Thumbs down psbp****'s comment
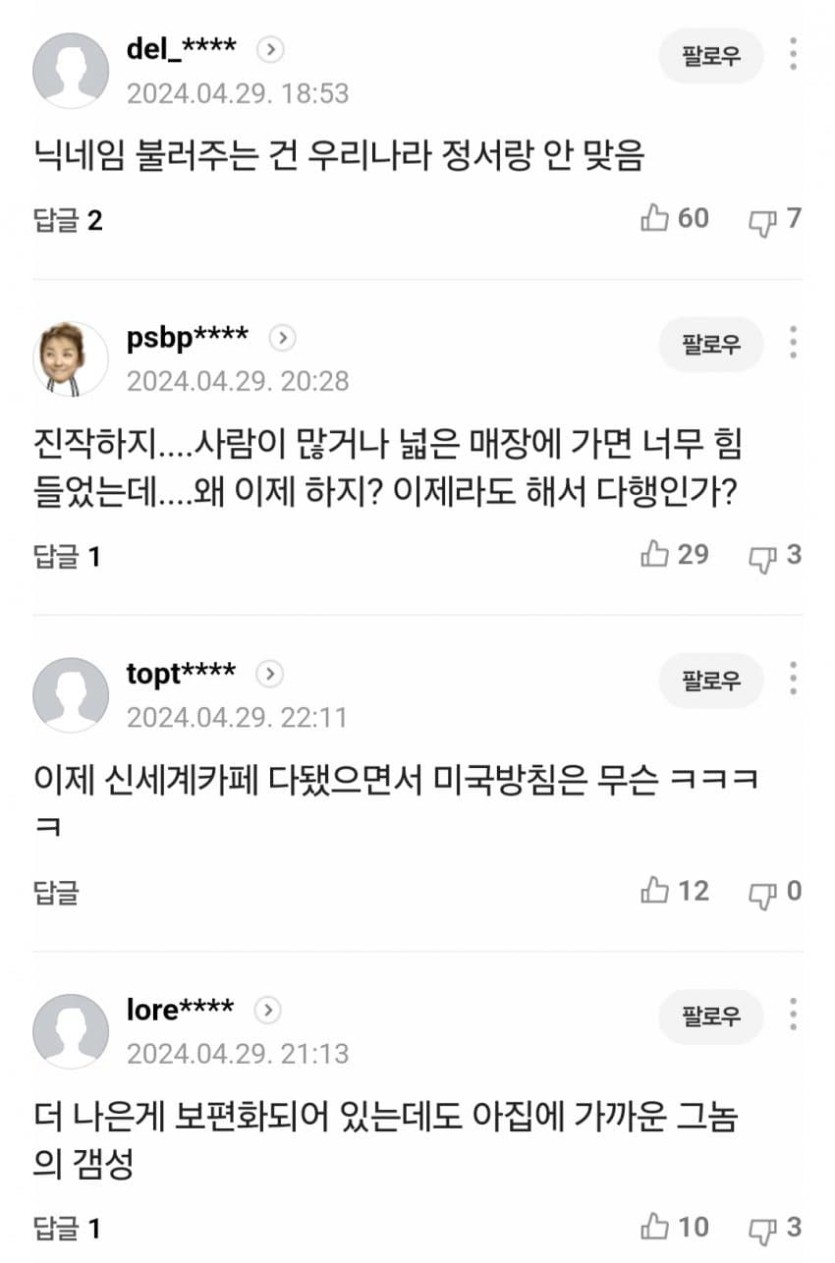The image size is (835, 1263). pos(764,556)
